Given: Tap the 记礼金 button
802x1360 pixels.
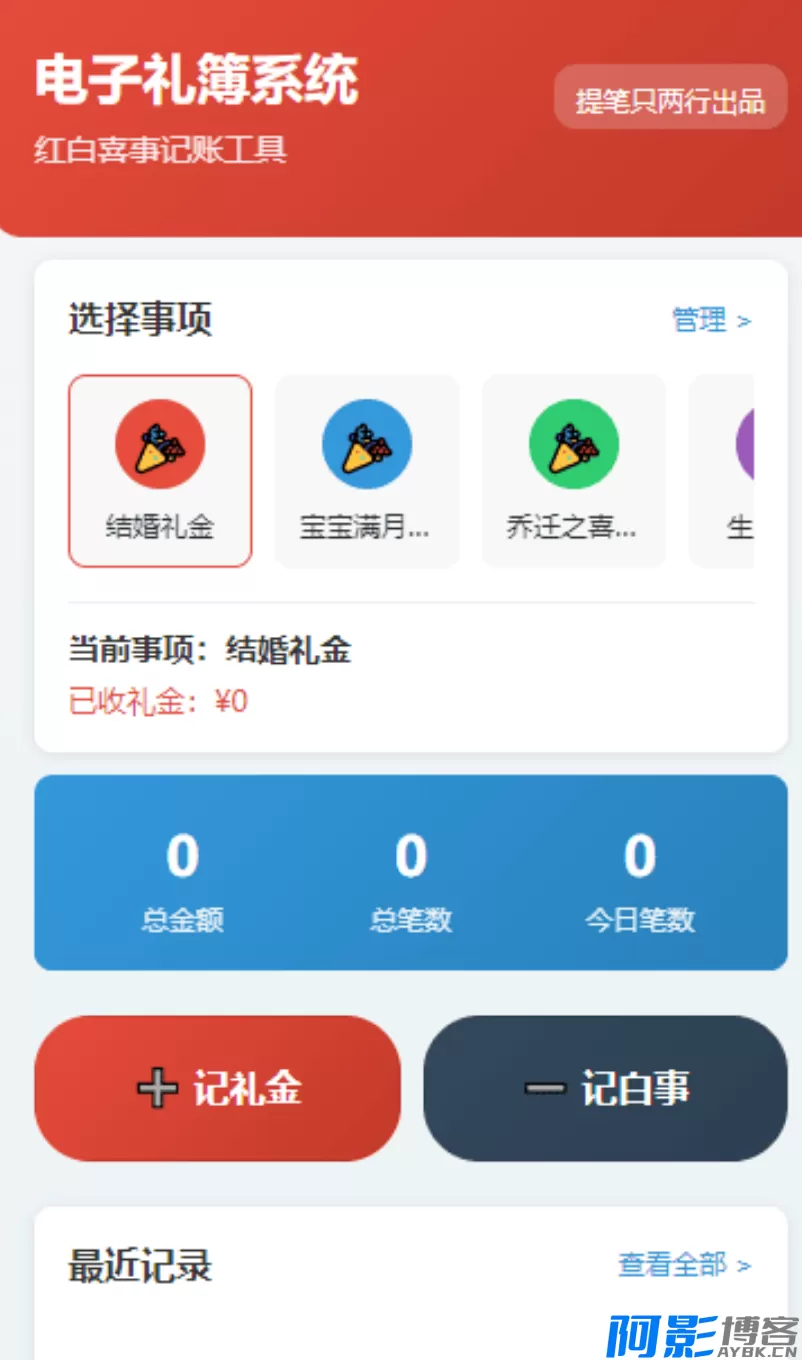Looking at the screenshot, I should coord(218,1088).
